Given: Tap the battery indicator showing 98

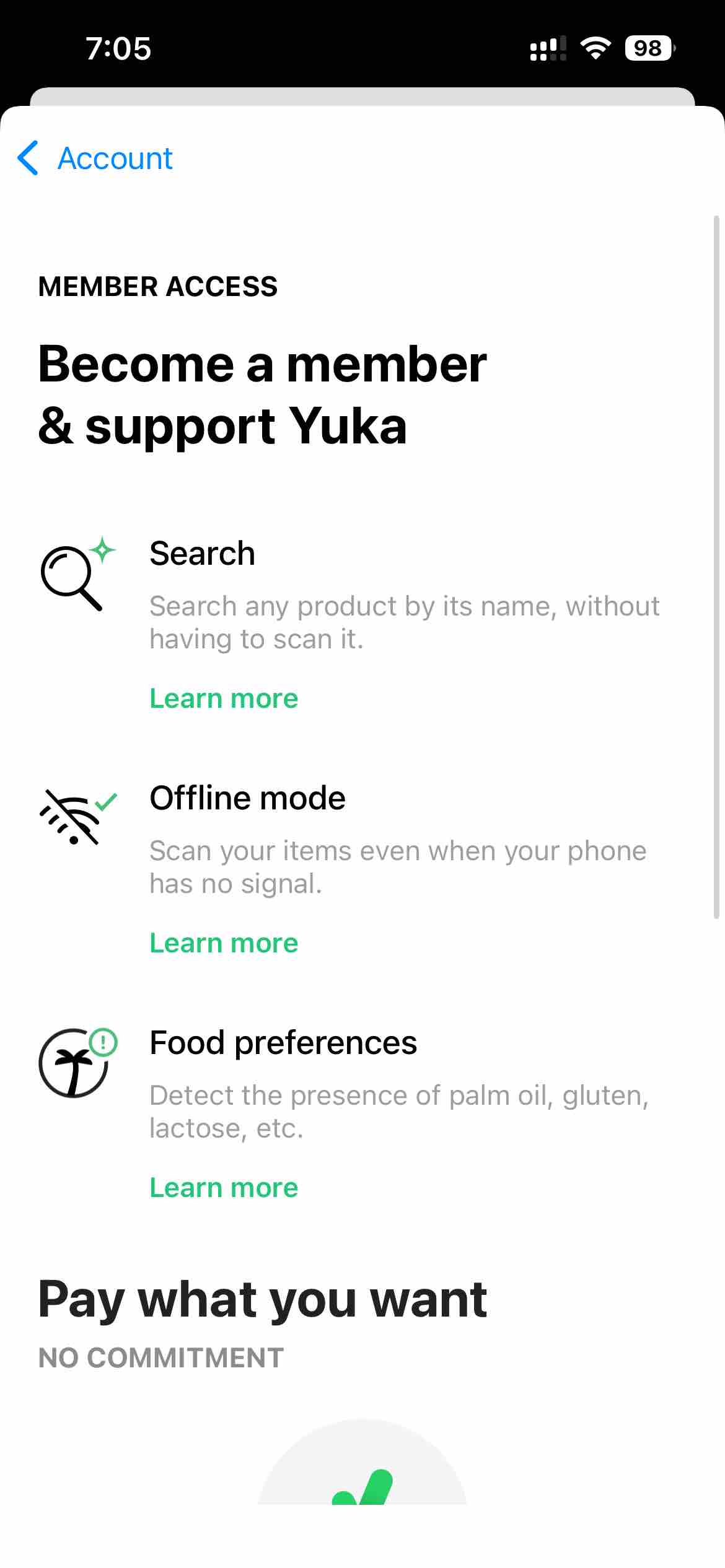Looking at the screenshot, I should (x=647, y=49).
